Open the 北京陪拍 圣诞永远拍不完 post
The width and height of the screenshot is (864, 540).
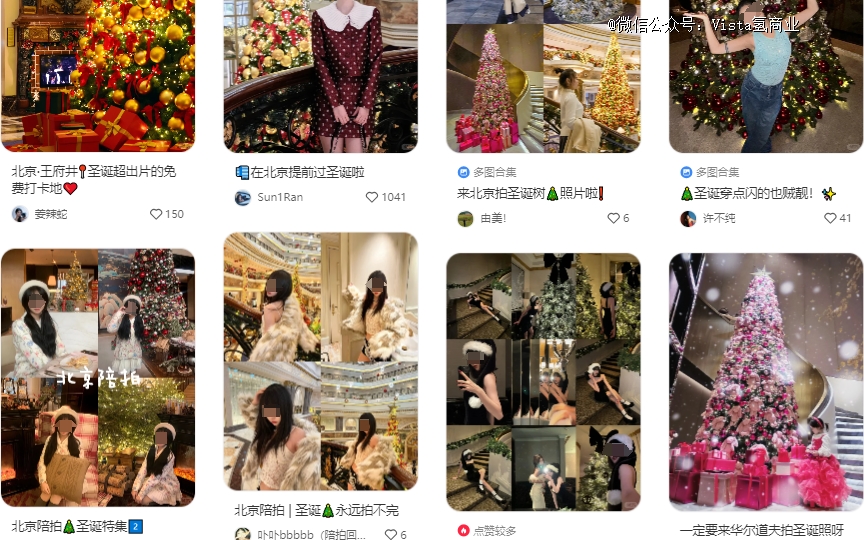(x=320, y=362)
